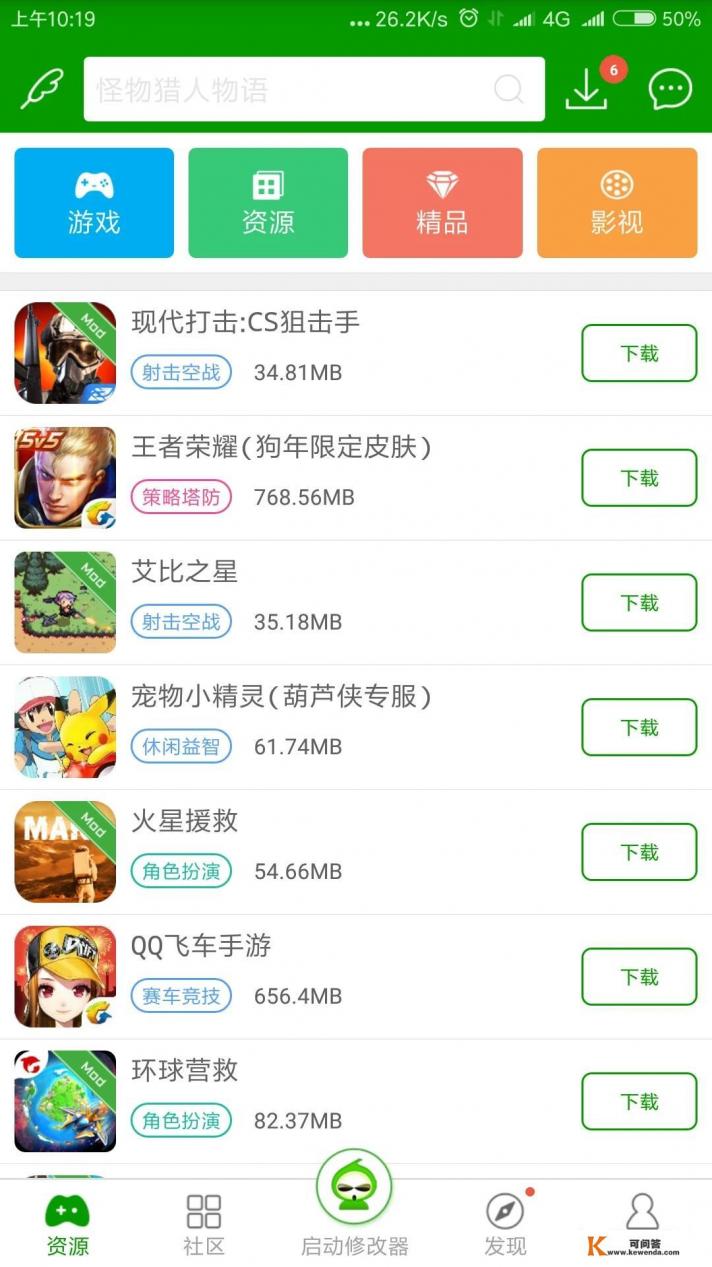
Task: Download 王者荣耀(狗年限定皮肤)
Action: coord(639,478)
